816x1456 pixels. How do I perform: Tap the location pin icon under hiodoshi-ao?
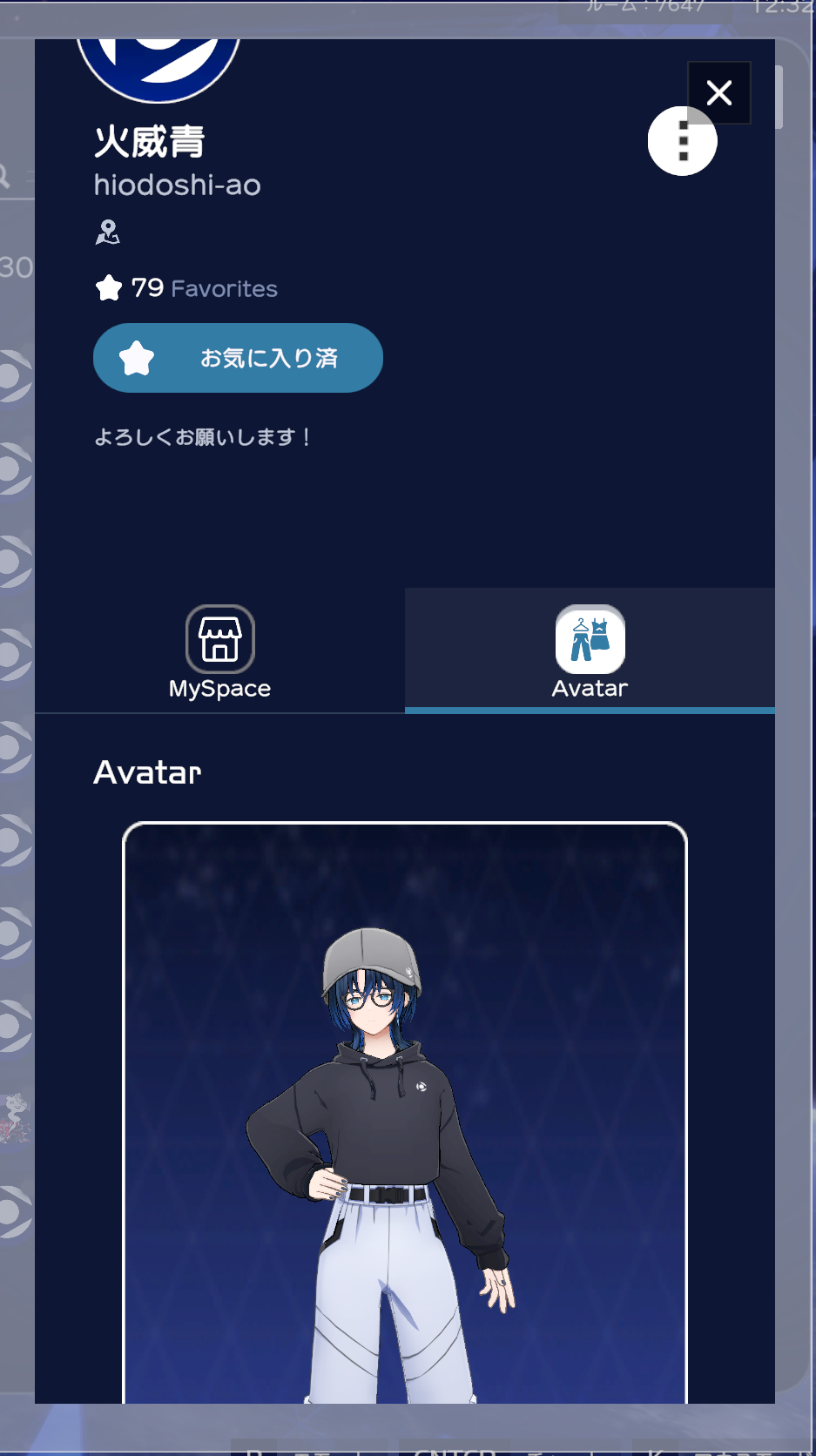tap(108, 233)
